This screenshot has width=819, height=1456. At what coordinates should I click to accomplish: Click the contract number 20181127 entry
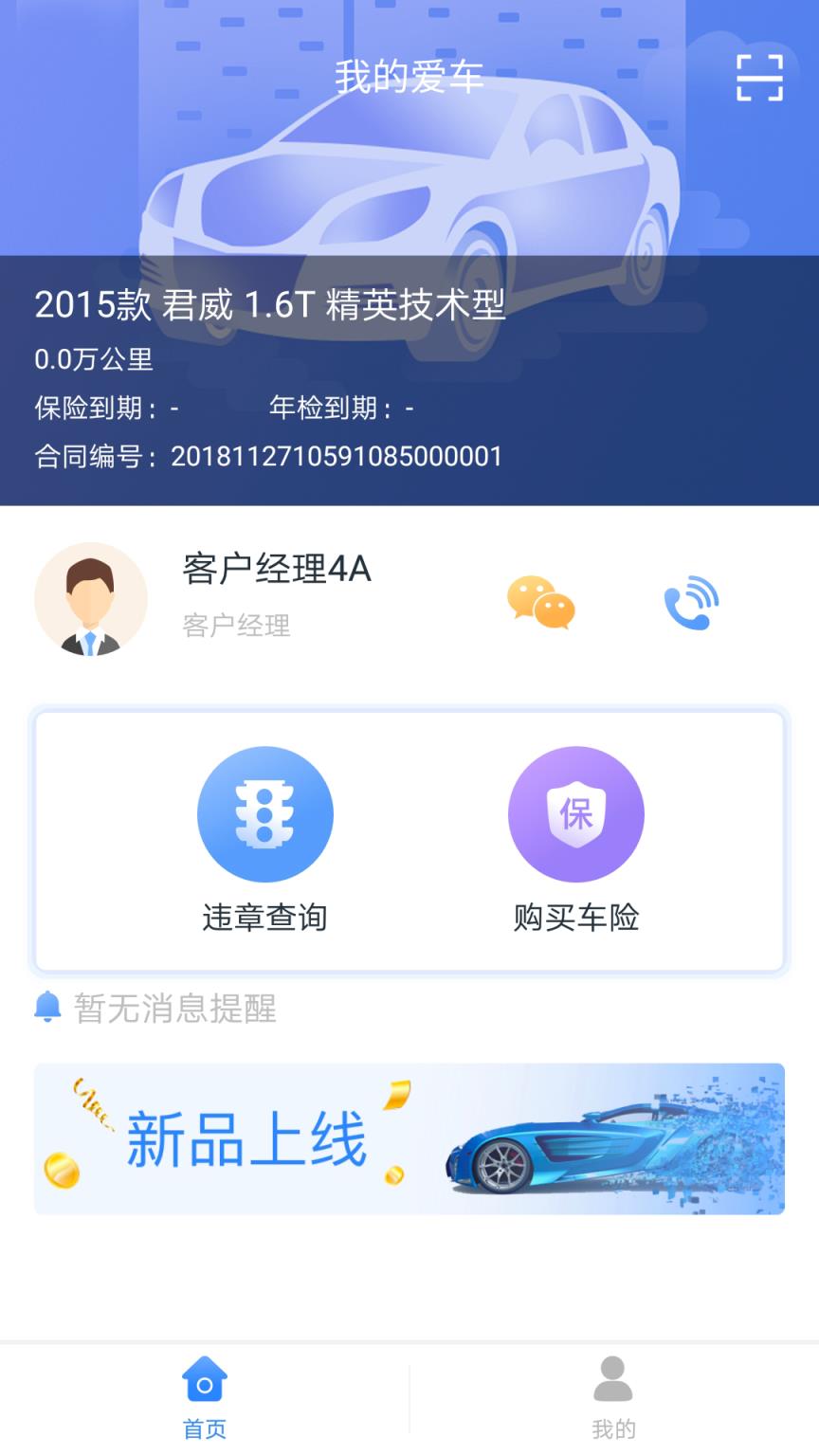click(x=268, y=456)
